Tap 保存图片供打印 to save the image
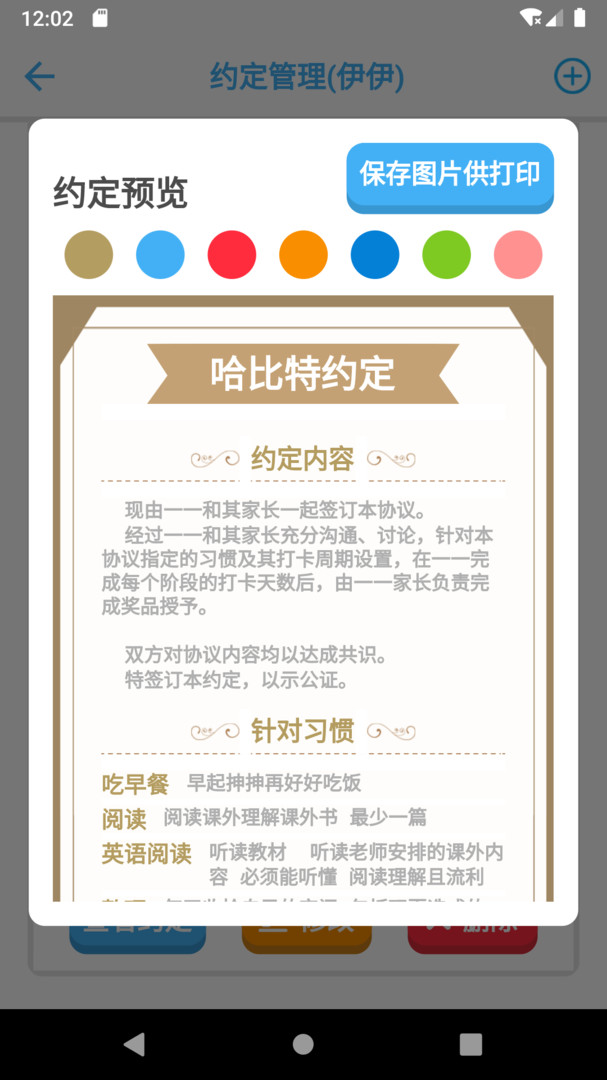 [450, 178]
